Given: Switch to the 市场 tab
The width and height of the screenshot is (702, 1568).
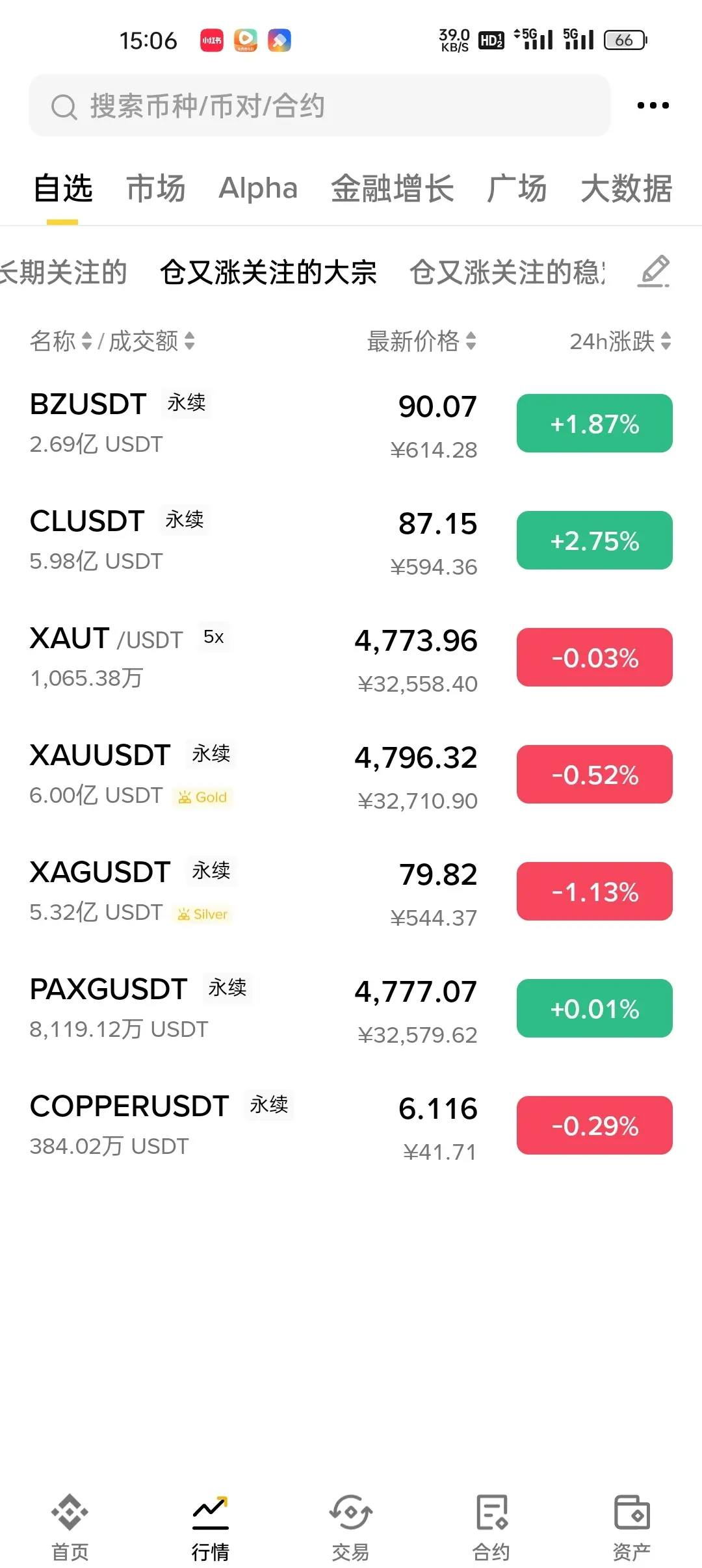Looking at the screenshot, I should [155, 189].
